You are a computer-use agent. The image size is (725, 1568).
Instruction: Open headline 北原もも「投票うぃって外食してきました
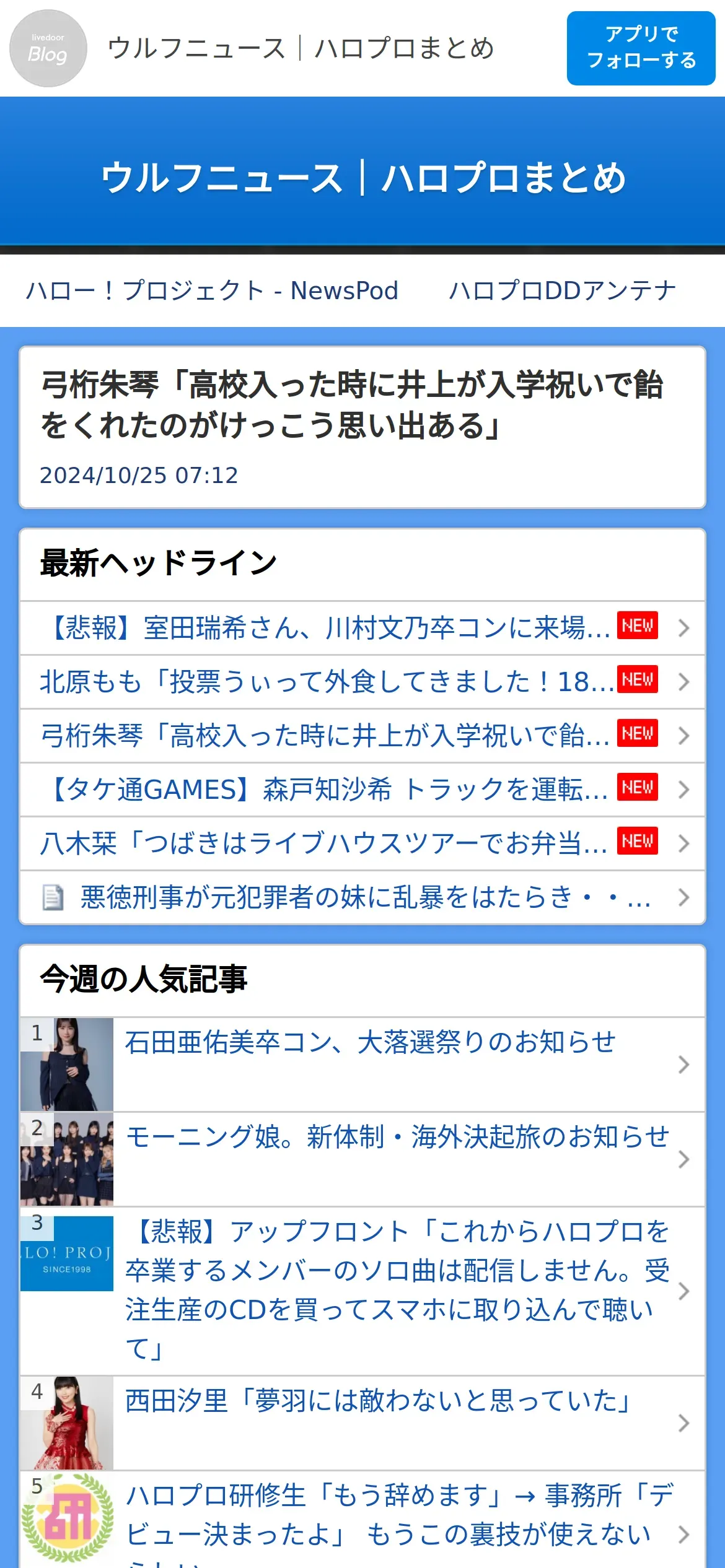click(362, 682)
